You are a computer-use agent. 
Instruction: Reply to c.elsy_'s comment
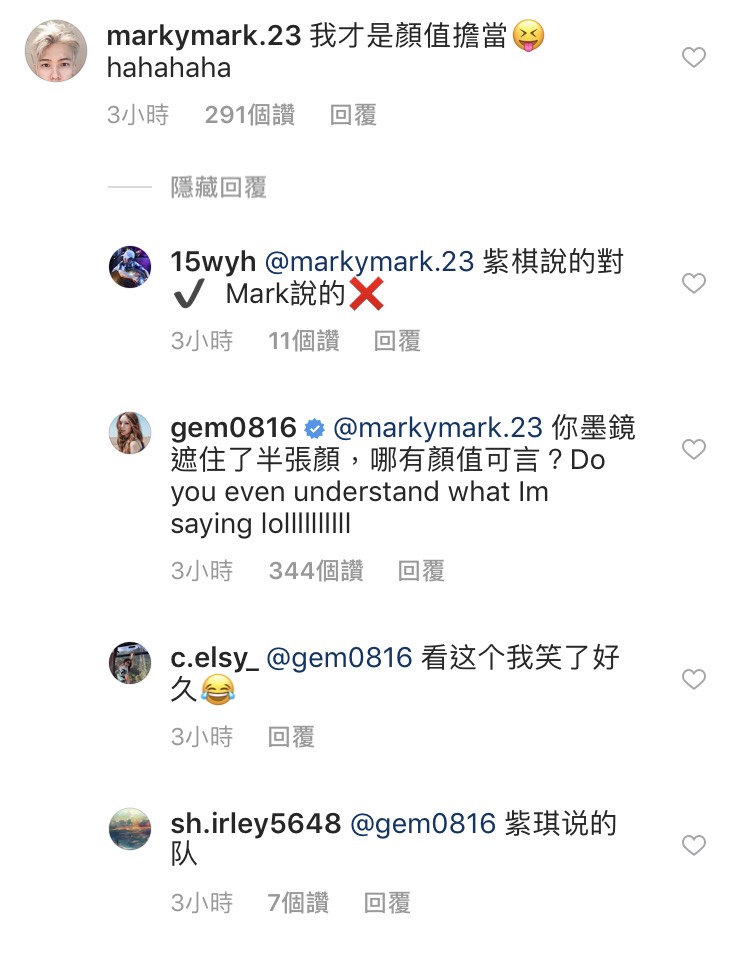(x=291, y=737)
